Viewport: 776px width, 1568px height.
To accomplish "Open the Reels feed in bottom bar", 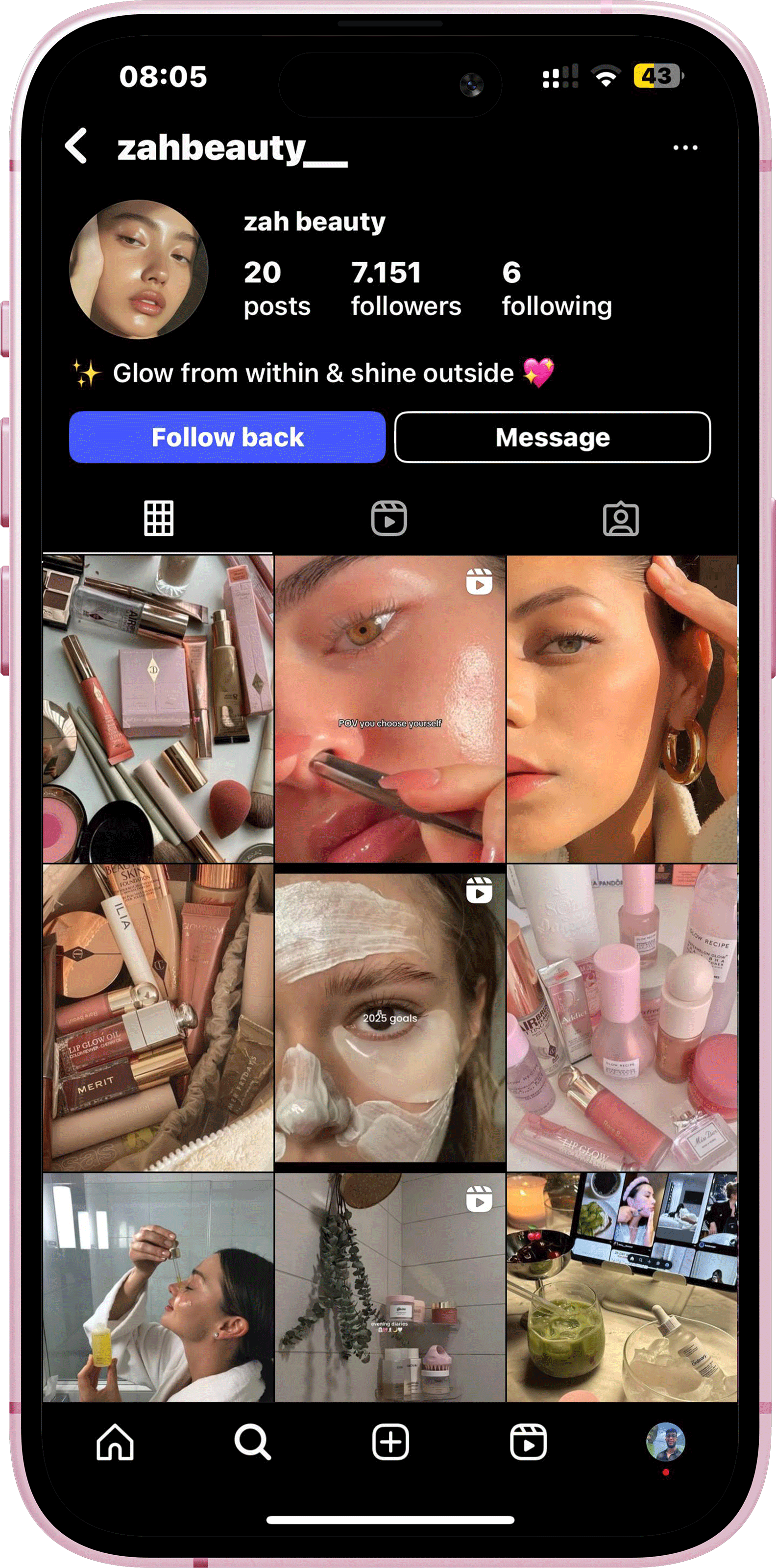I will [528, 1442].
